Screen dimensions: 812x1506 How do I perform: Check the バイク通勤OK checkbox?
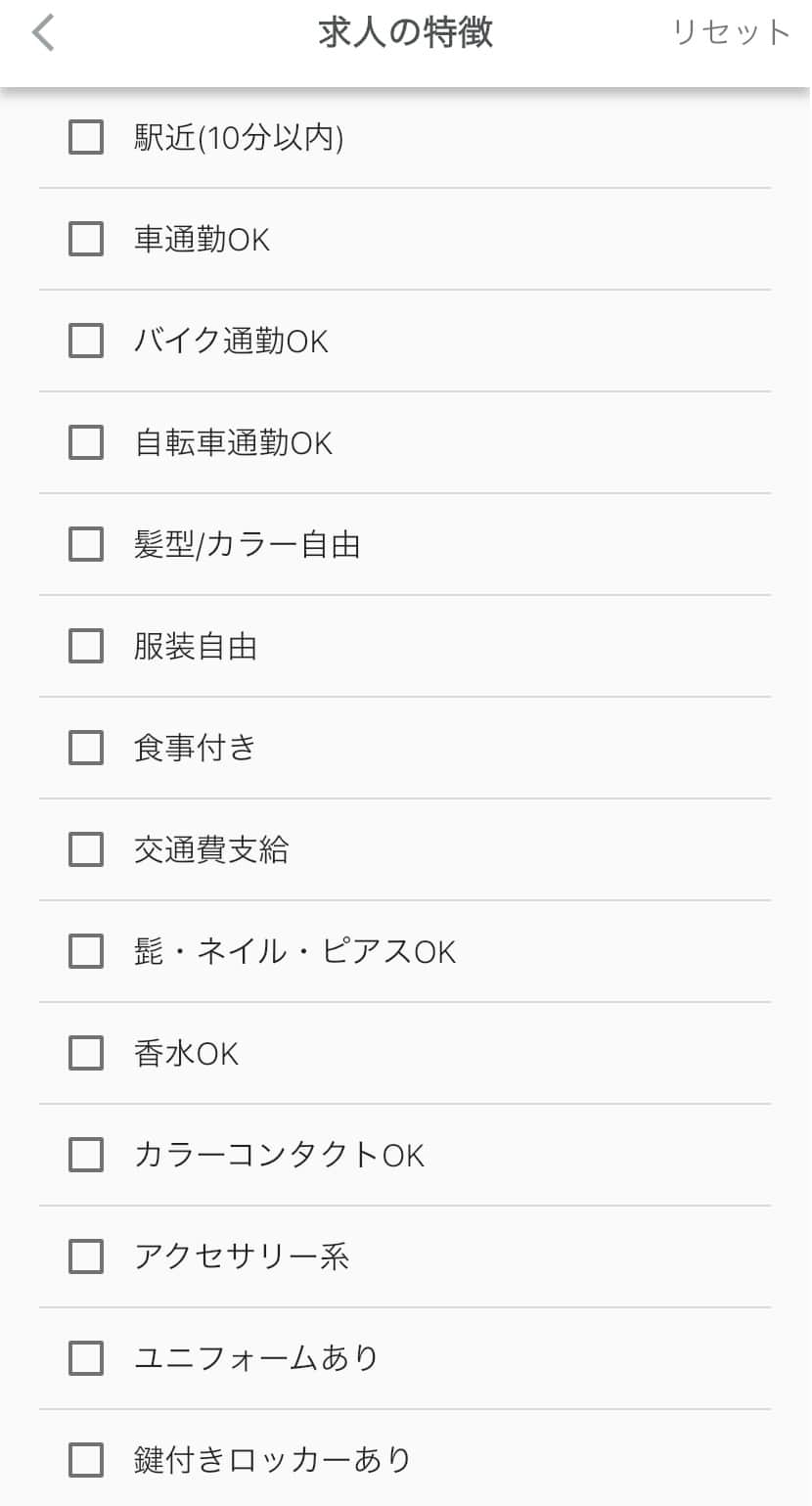click(x=85, y=341)
